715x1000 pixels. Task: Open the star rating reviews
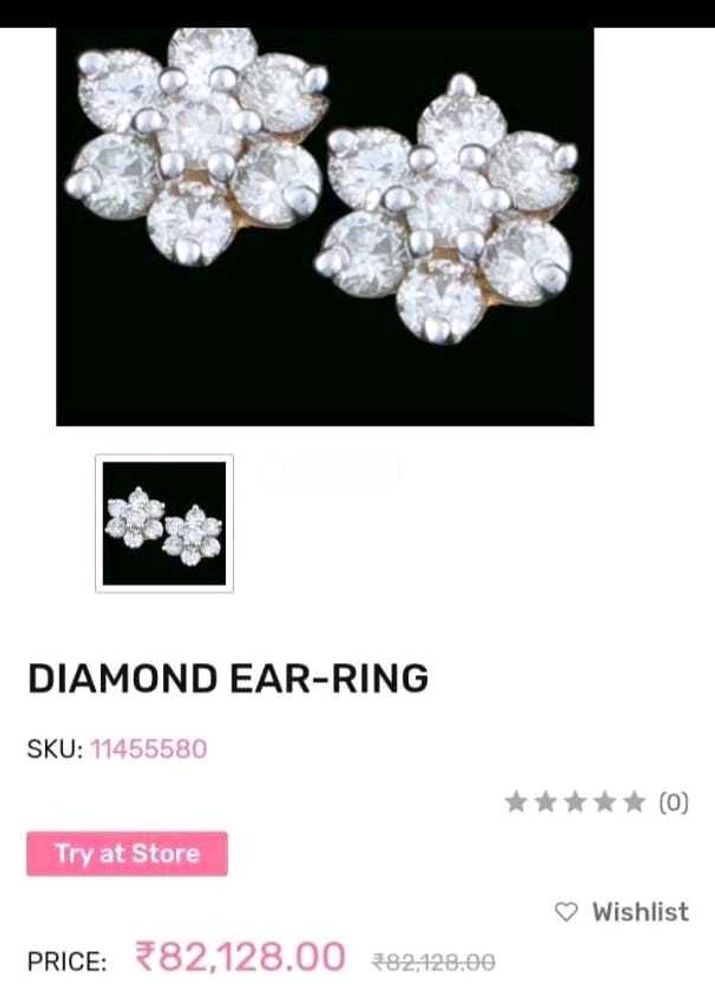tap(596, 802)
